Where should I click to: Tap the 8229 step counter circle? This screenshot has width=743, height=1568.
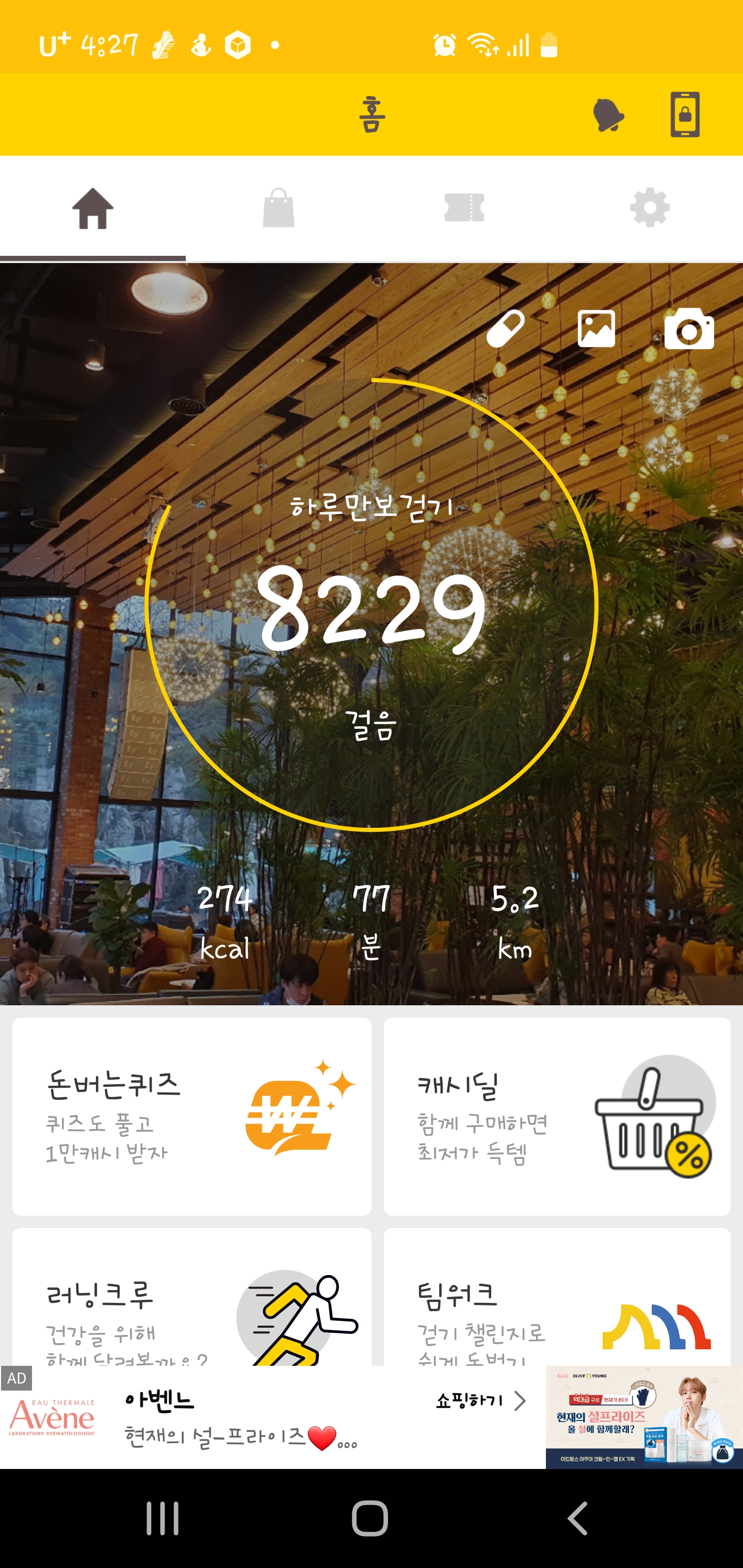pos(372,605)
